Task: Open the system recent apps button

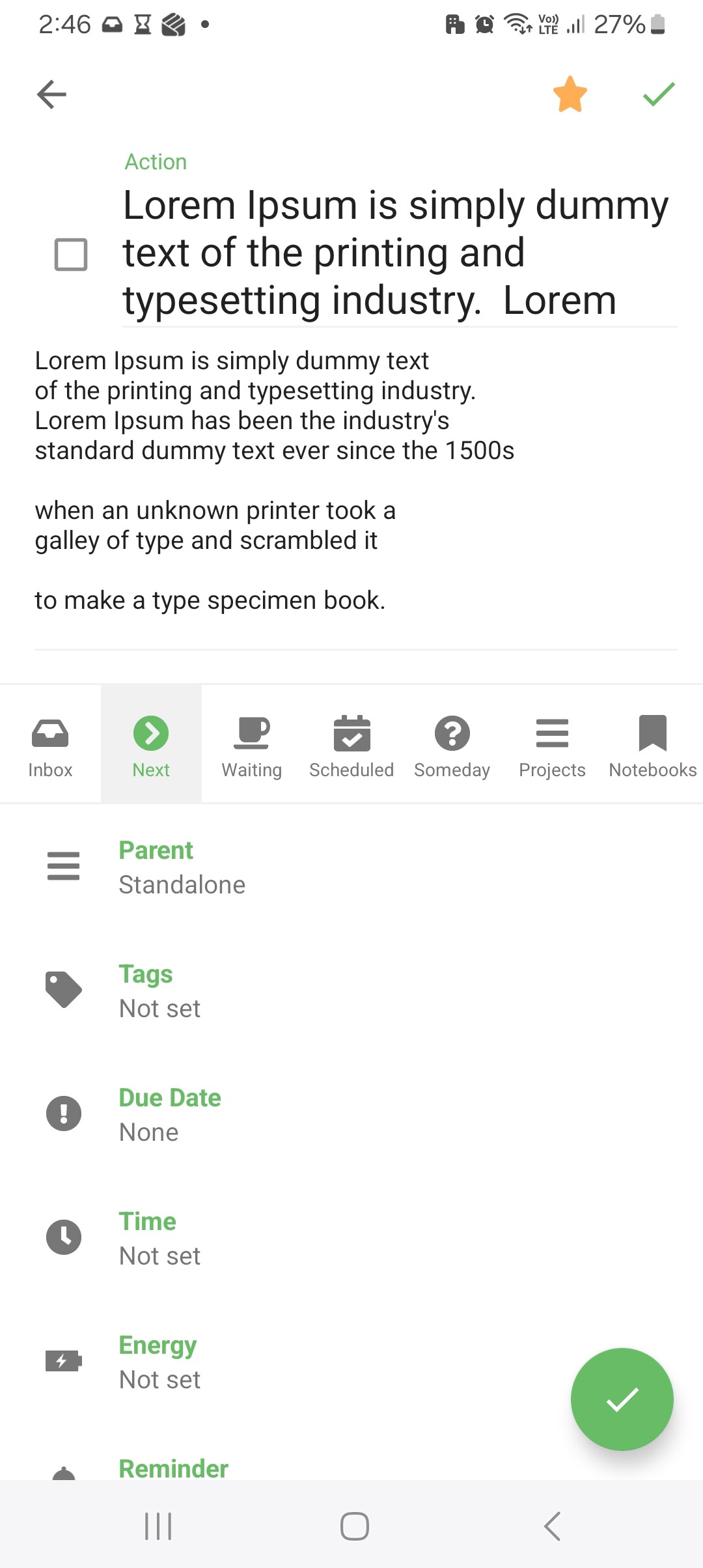Action: click(x=158, y=1526)
